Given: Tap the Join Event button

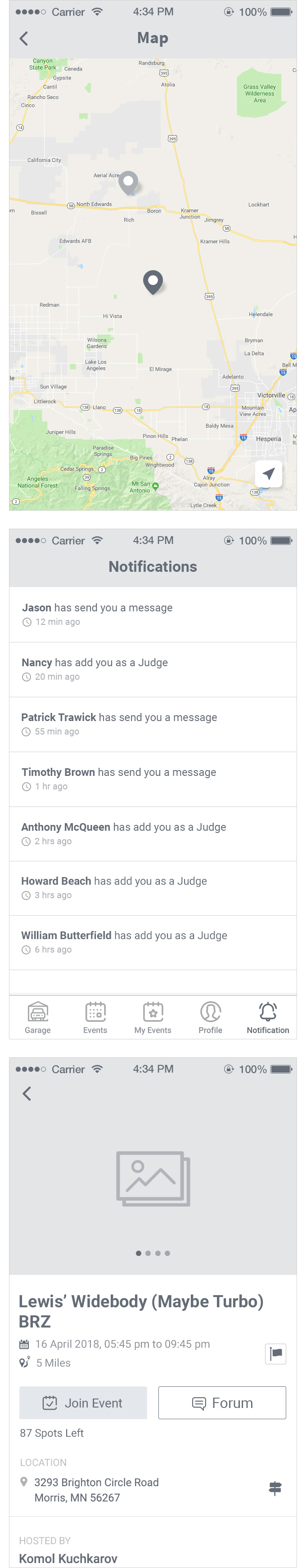Looking at the screenshot, I should pos(84,1403).
